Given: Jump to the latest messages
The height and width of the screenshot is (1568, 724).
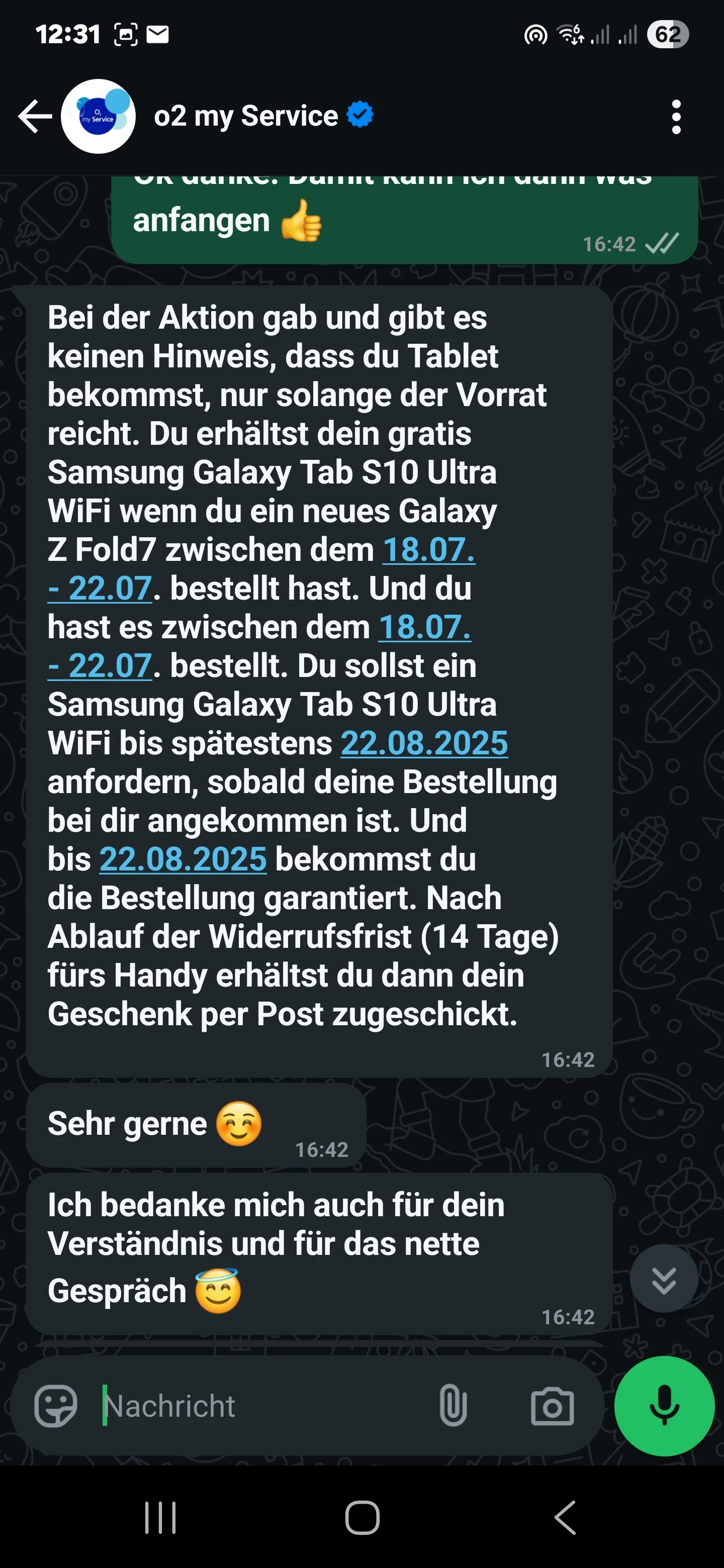Looking at the screenshot, I should pos(664,1279).
